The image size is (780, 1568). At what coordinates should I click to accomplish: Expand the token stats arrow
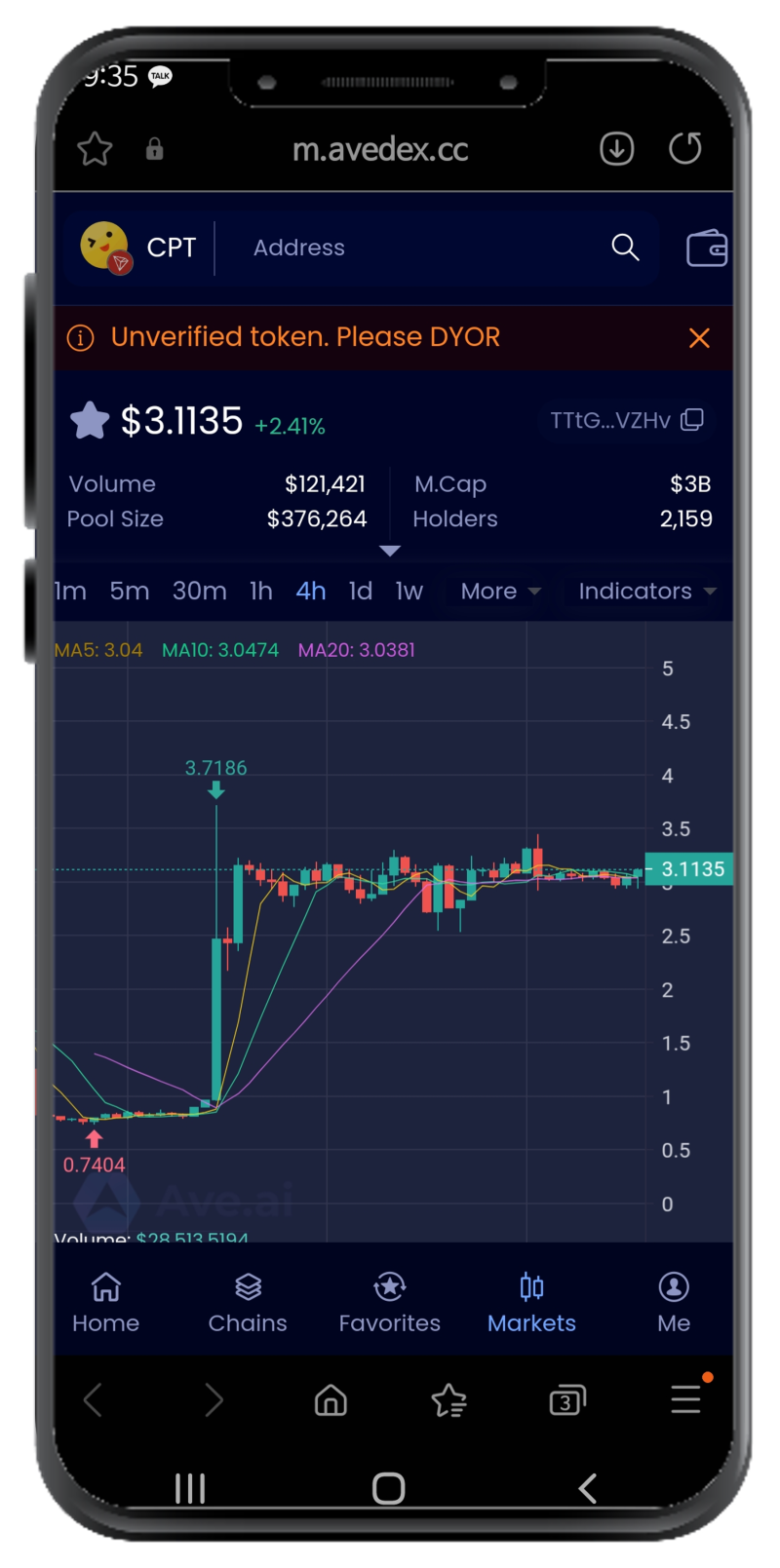pos(390,552)
